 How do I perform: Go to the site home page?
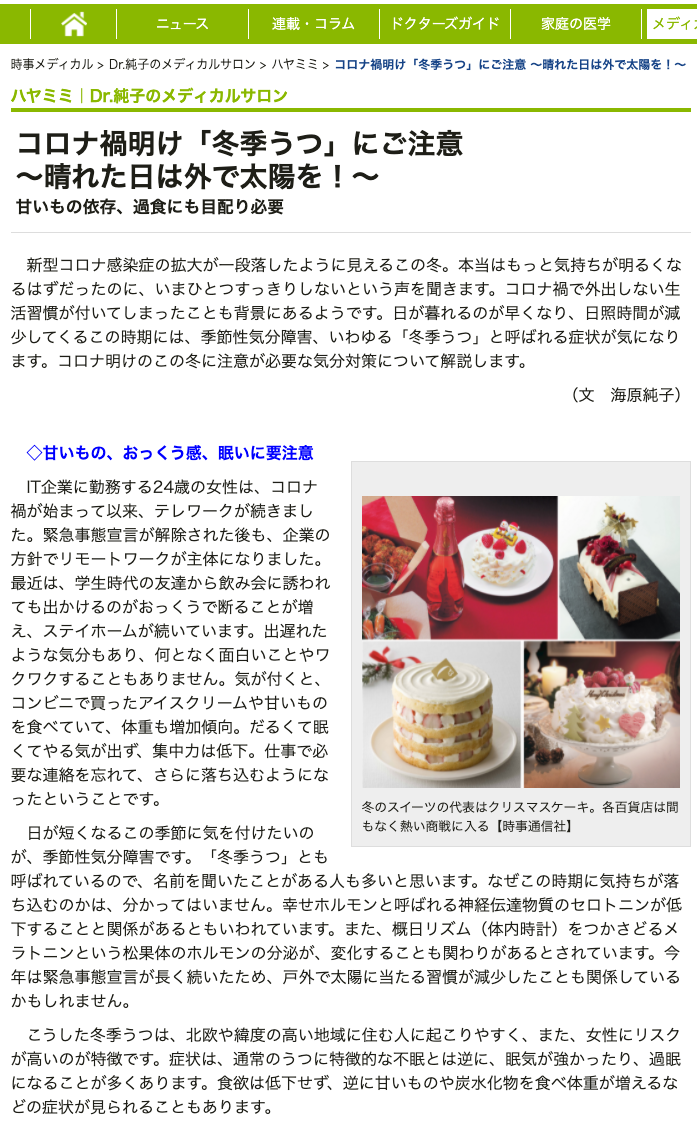pos(74,24)
